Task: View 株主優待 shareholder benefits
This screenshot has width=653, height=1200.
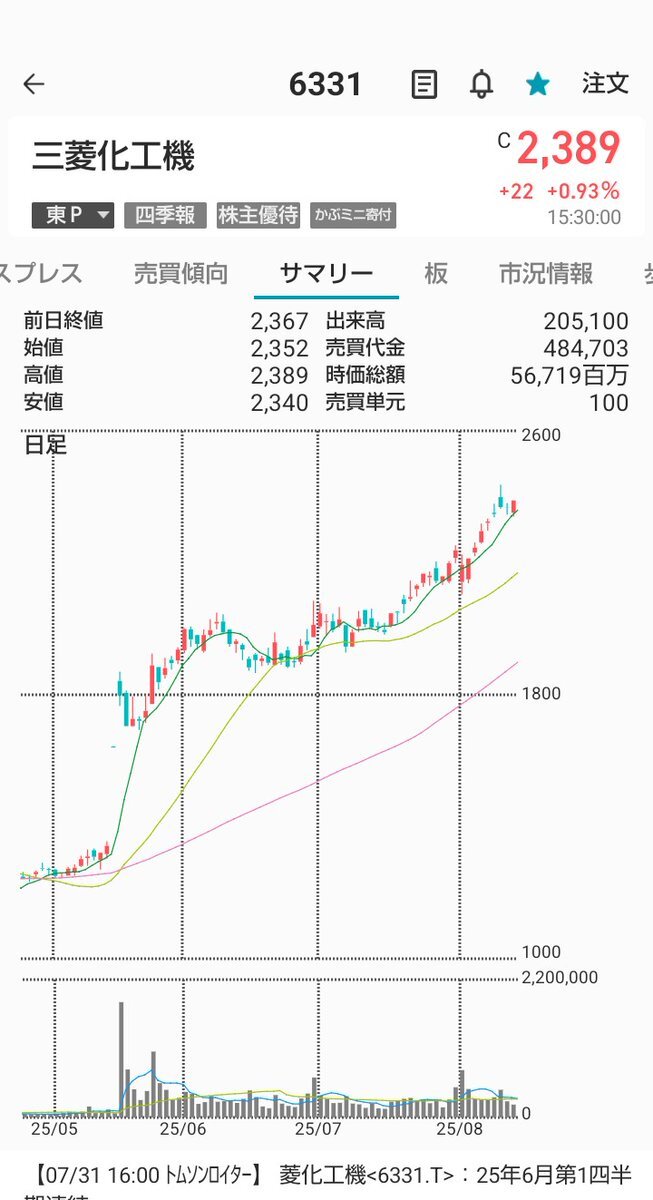Action: [259, 215]
